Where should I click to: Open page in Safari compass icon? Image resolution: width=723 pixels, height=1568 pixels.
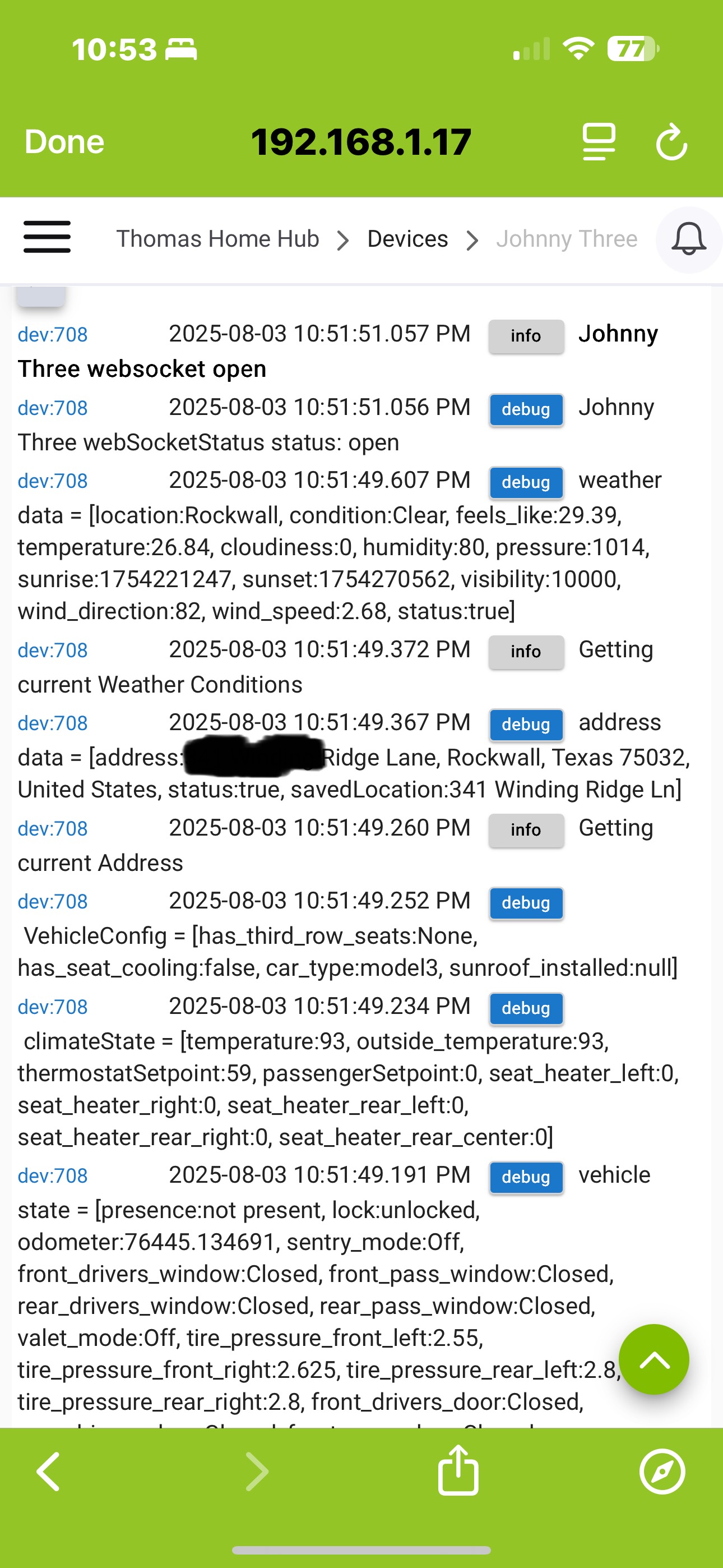[x=662, y=1472]
